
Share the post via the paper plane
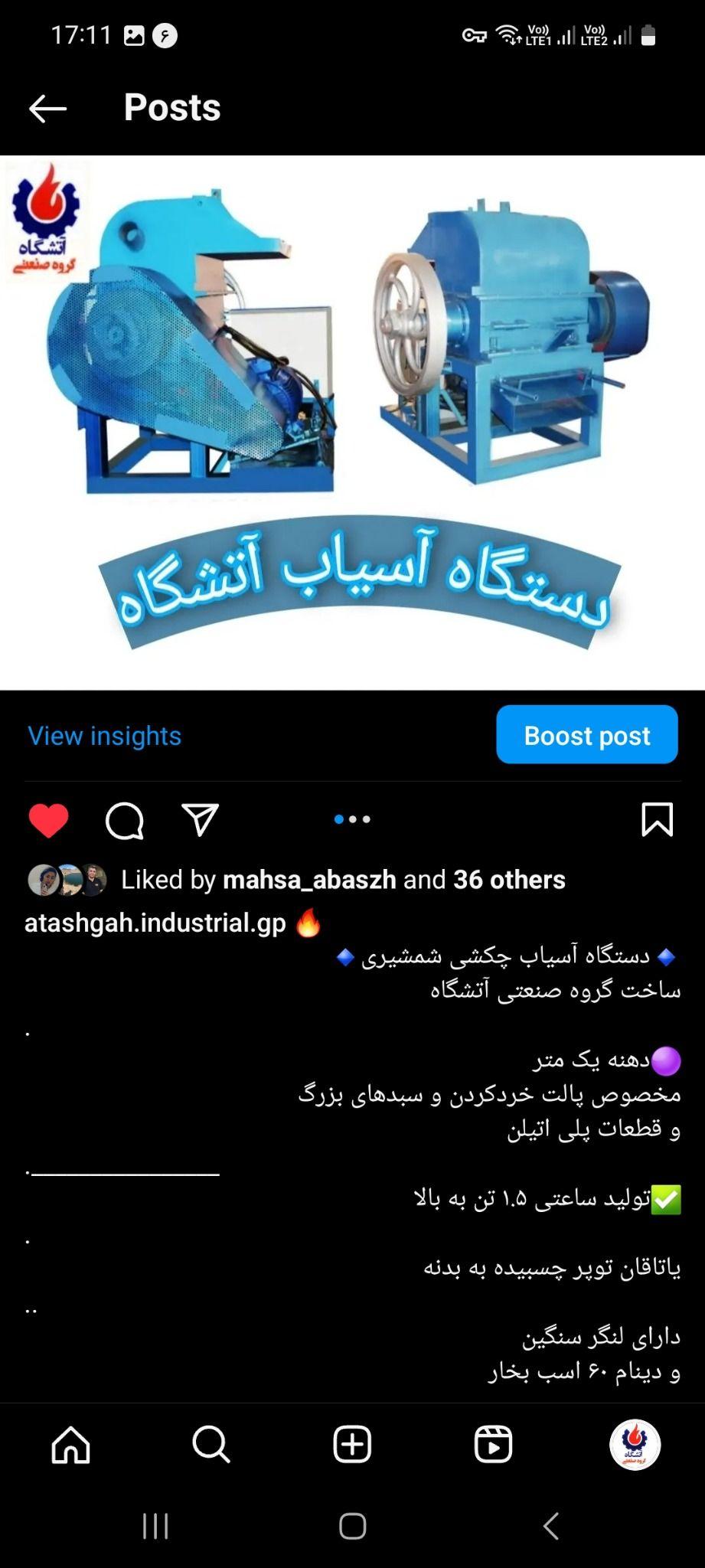(x=201, y=820)
